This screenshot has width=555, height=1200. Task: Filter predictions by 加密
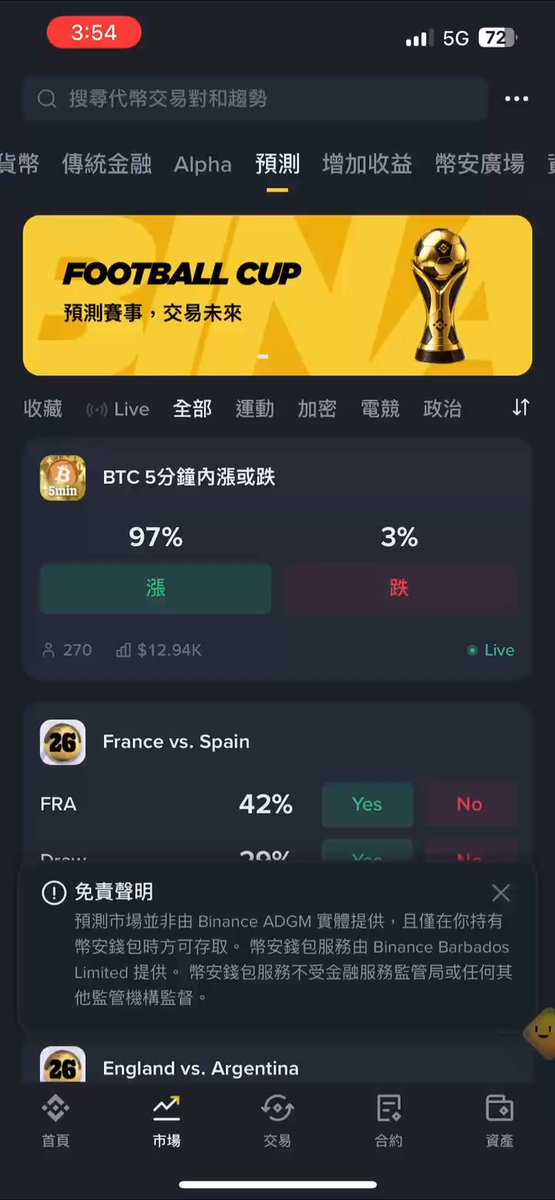317,409
